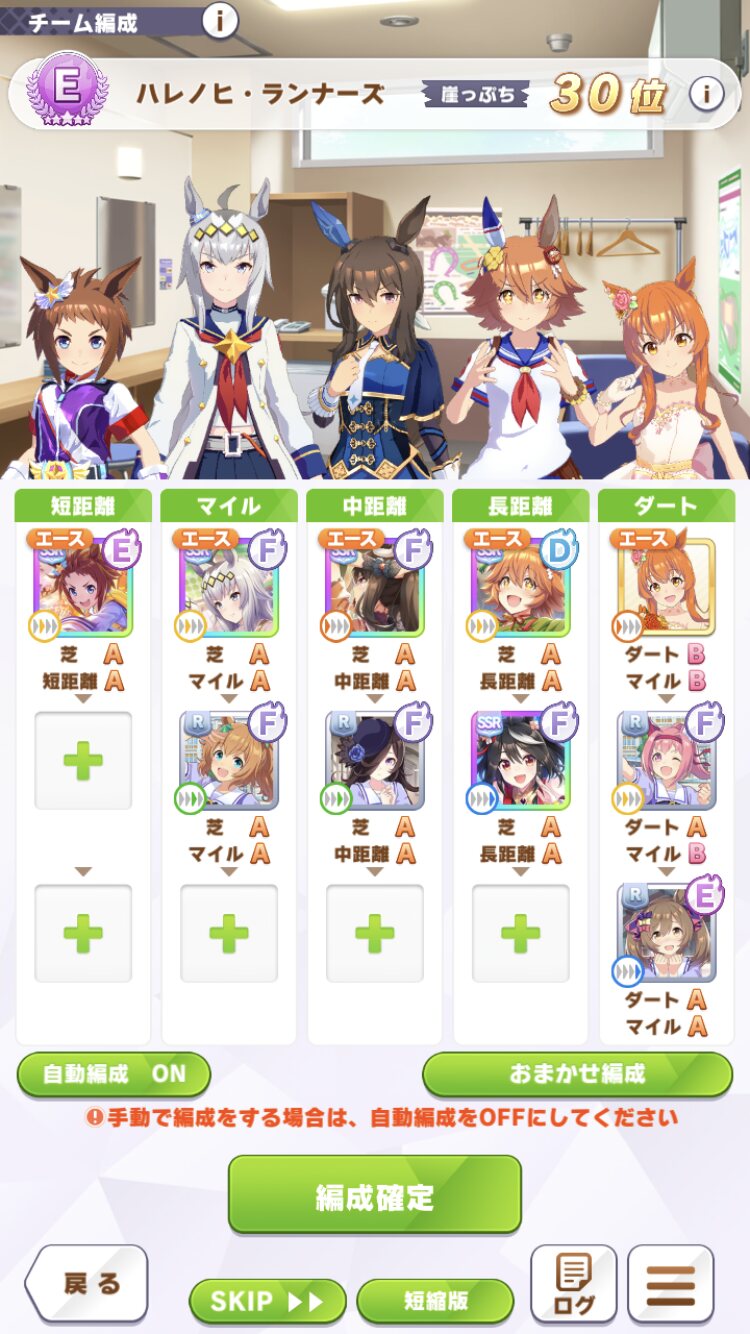Viewport: 750px width, 1334px height.
Task: Add a second runner to 短距離
Action: (83, 760)
